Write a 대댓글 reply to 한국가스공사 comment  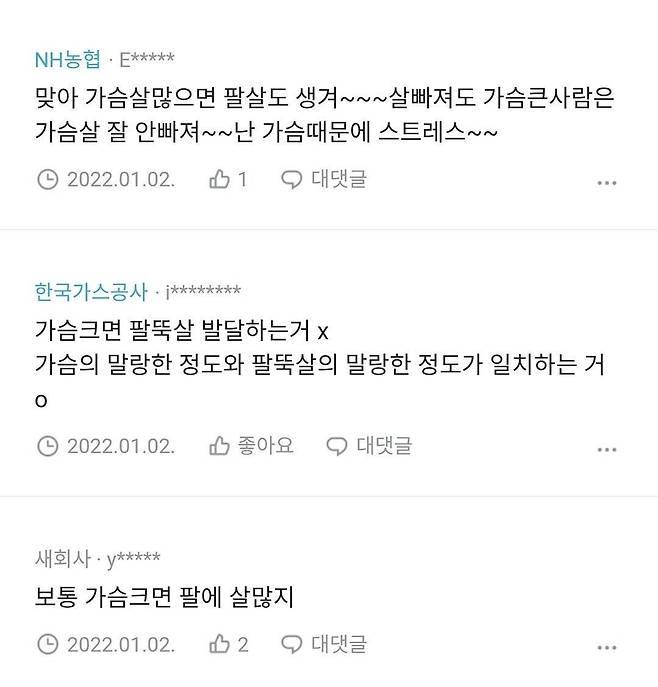369,446
